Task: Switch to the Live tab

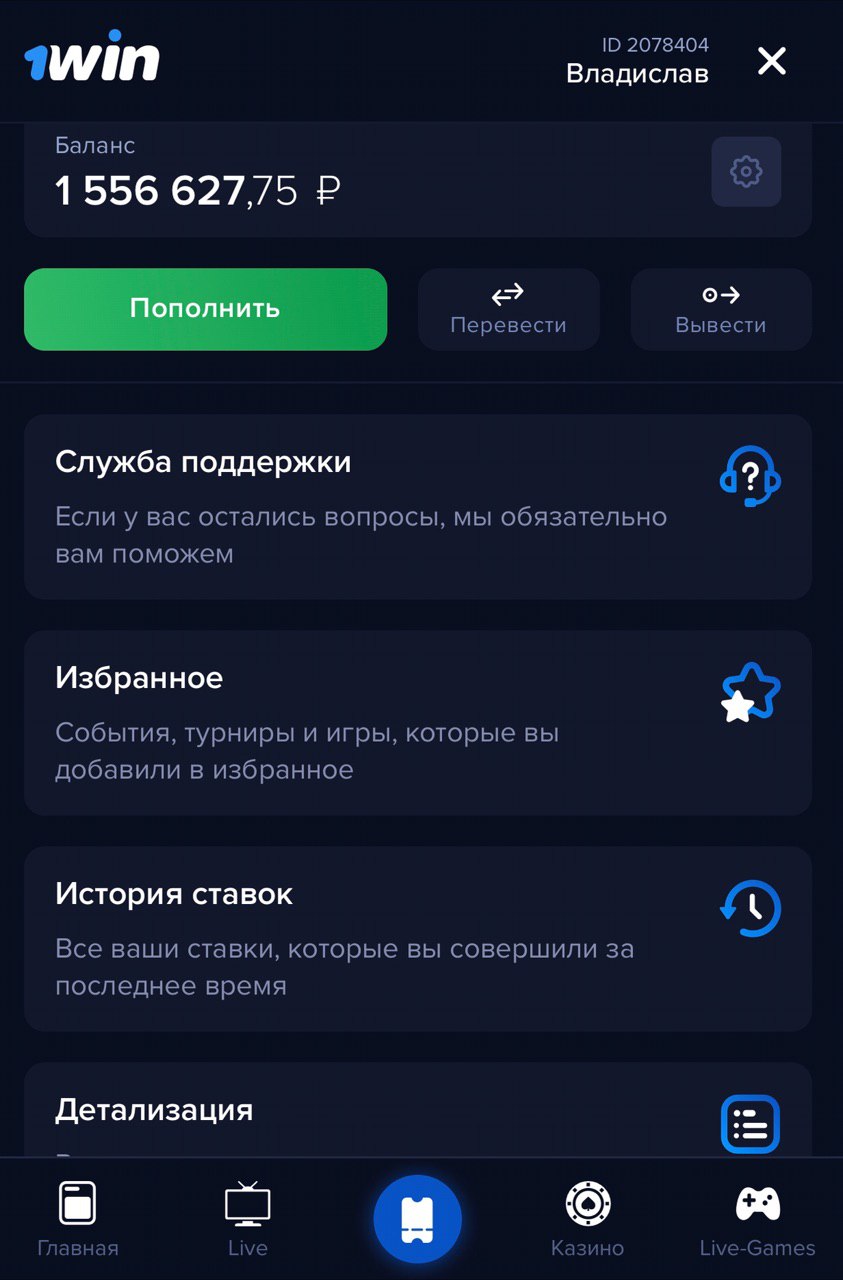Action: [247, 1219]
